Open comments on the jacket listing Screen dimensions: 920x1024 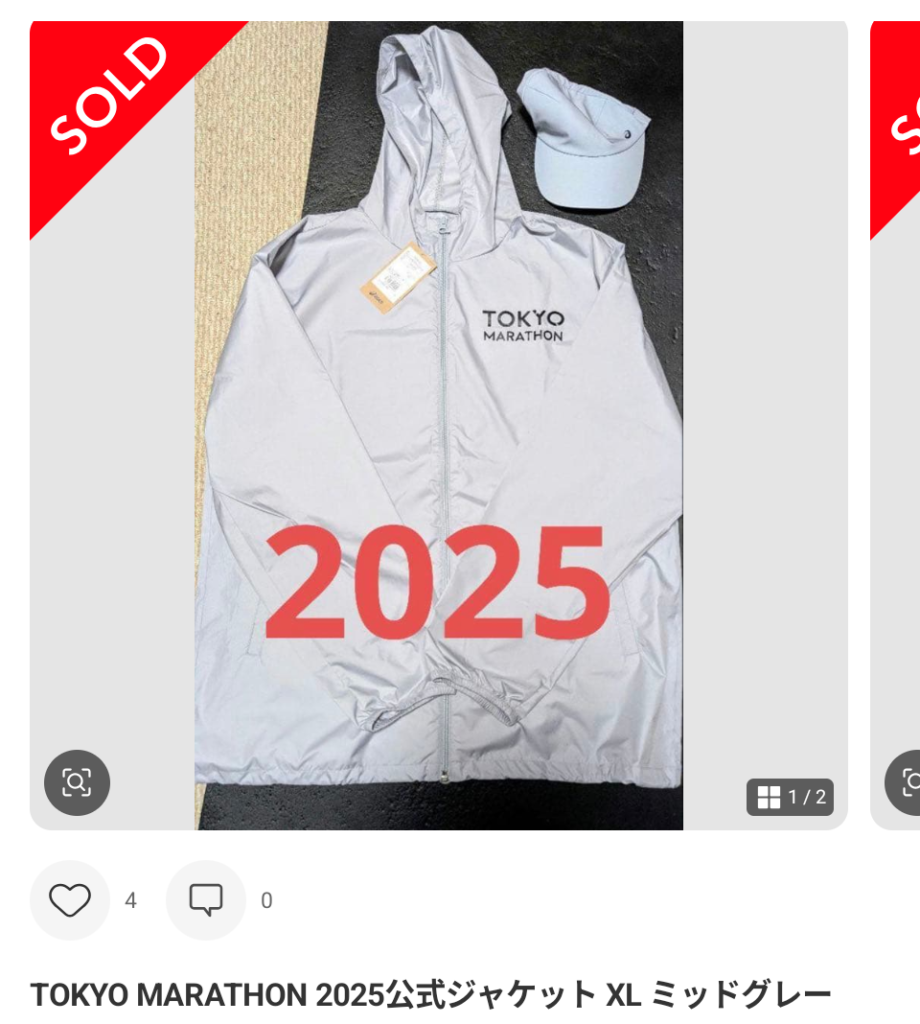click(x=206, y=900)
